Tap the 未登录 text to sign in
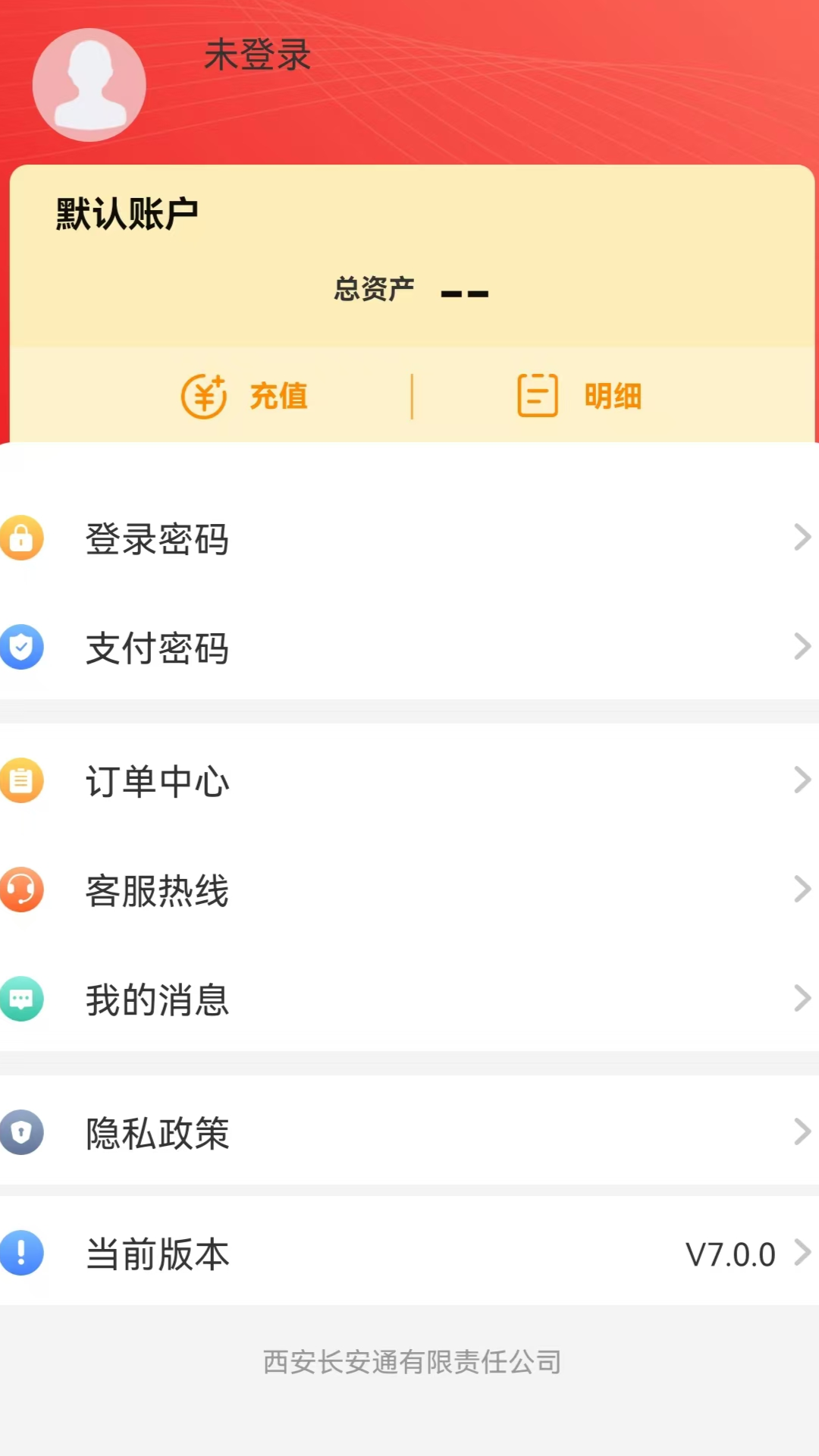Viewport: 819px width, 1456px height. point(258,55)
